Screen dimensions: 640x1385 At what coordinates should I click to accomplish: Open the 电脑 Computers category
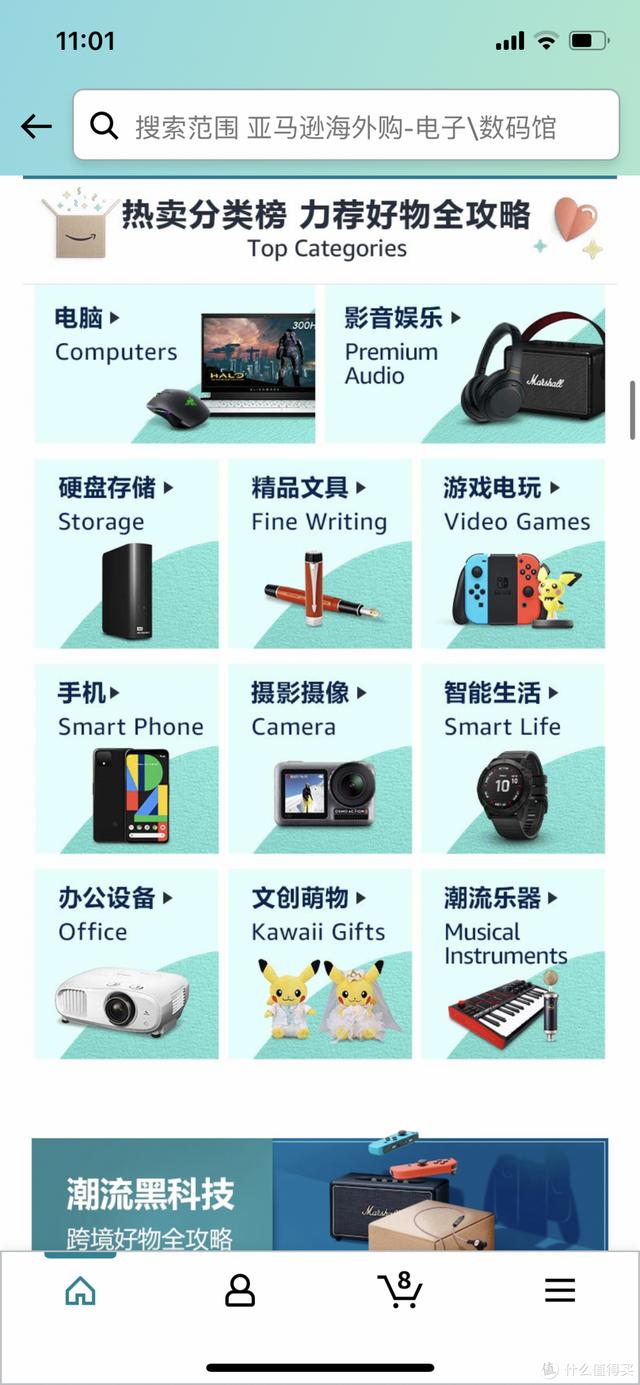174,364
